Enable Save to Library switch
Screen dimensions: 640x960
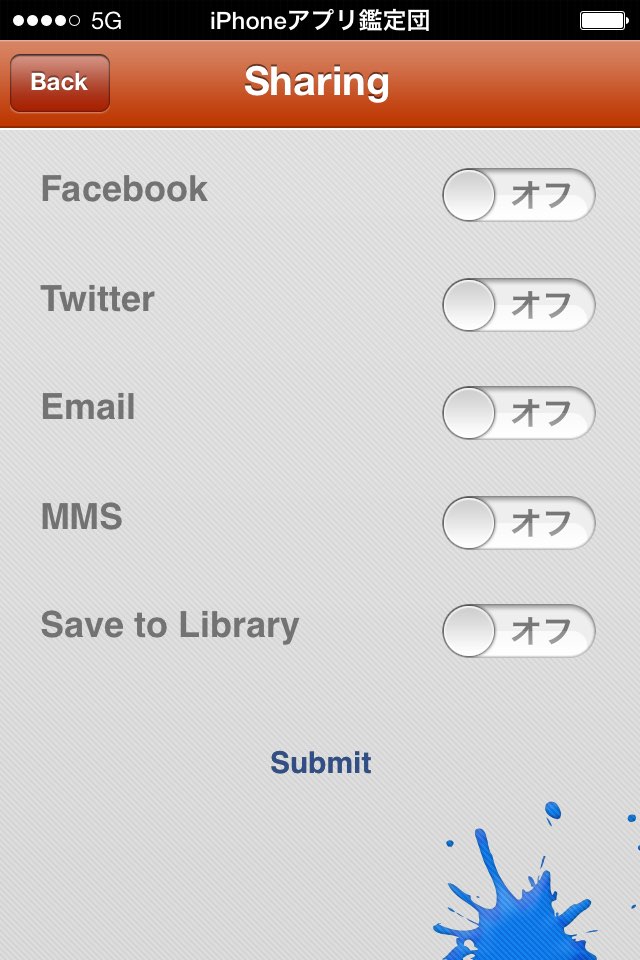[x=518, y=631]
